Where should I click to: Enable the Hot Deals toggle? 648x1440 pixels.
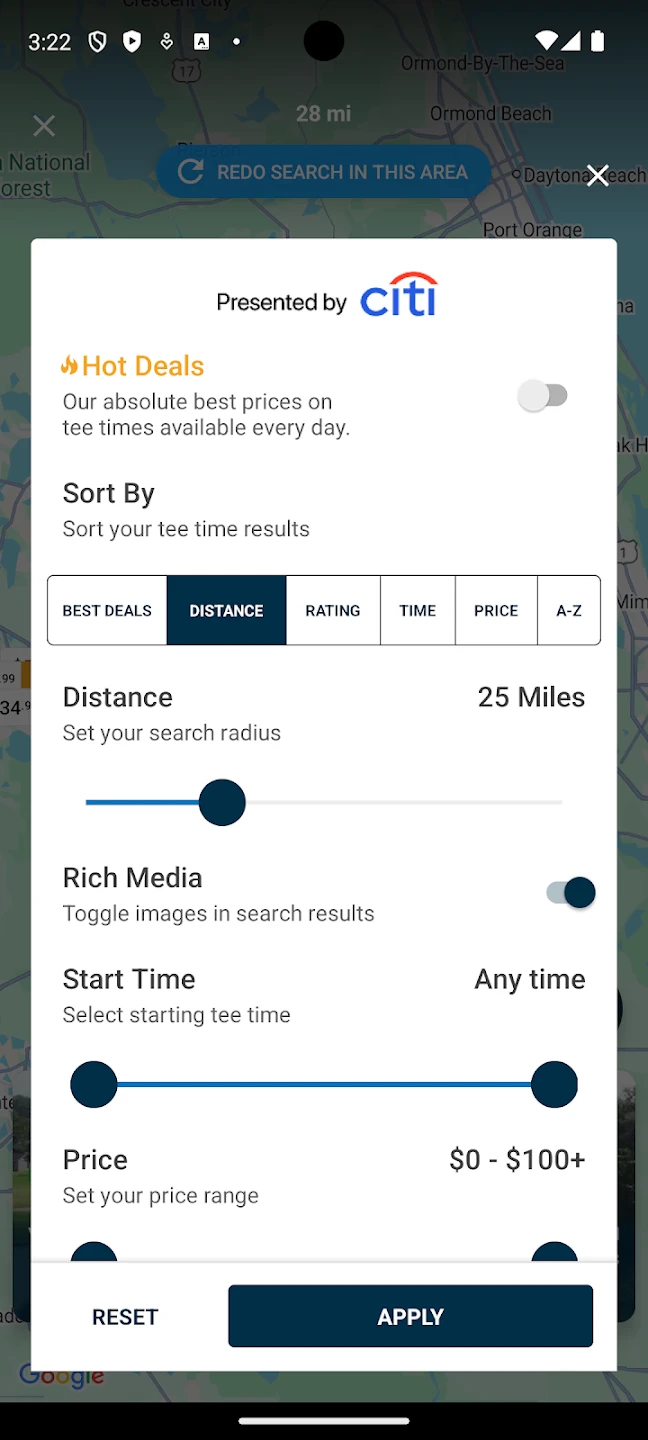(x=544, y=396)
